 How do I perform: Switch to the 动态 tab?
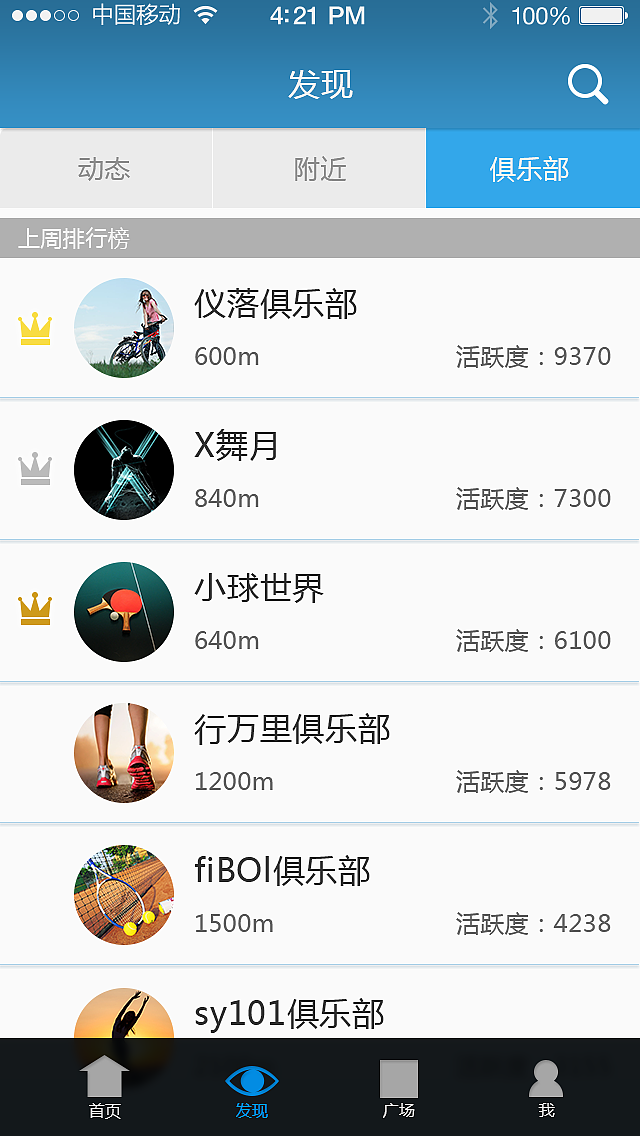click(105, 169)
